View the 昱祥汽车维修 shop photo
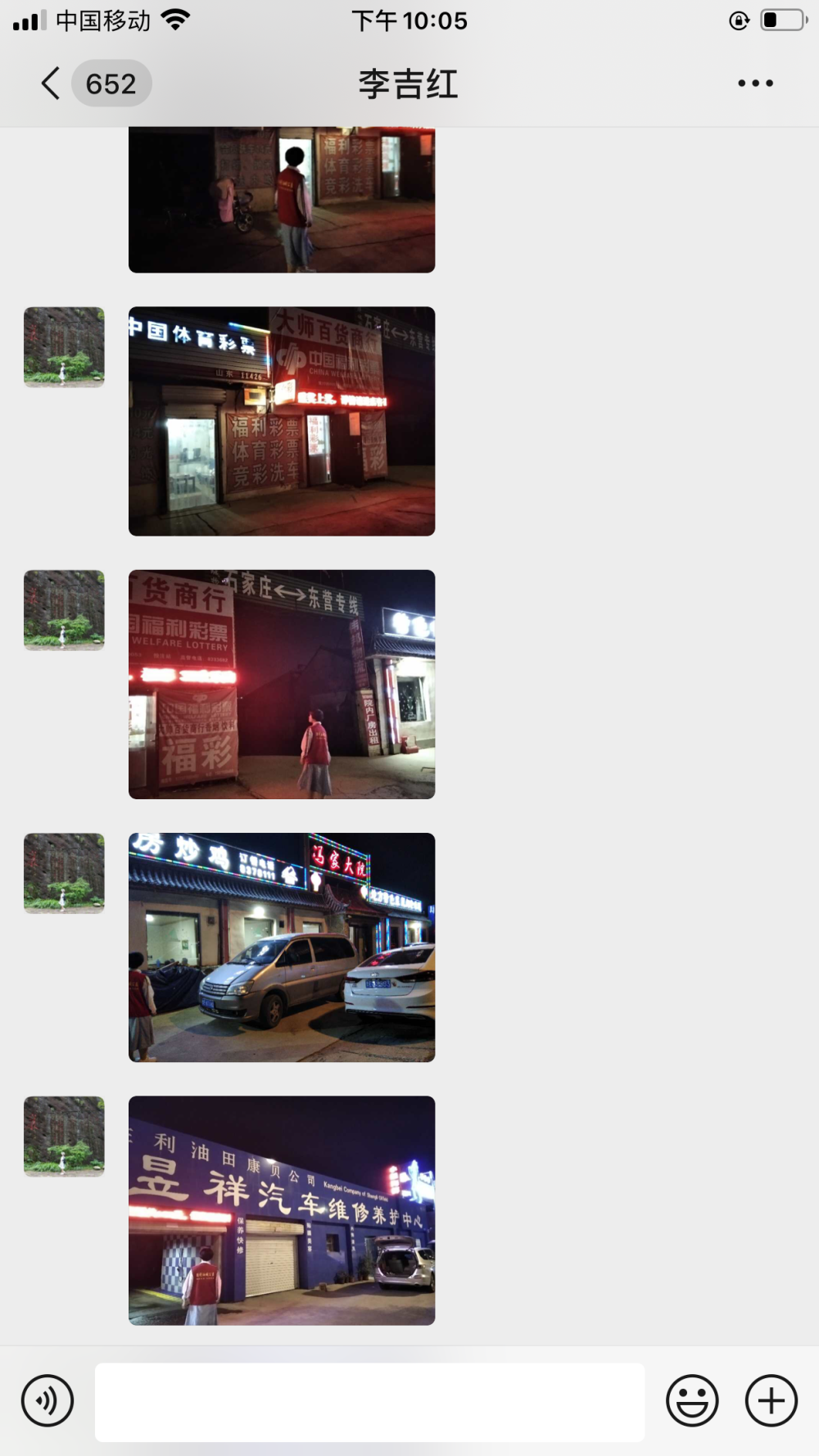 pos(282,1210)
